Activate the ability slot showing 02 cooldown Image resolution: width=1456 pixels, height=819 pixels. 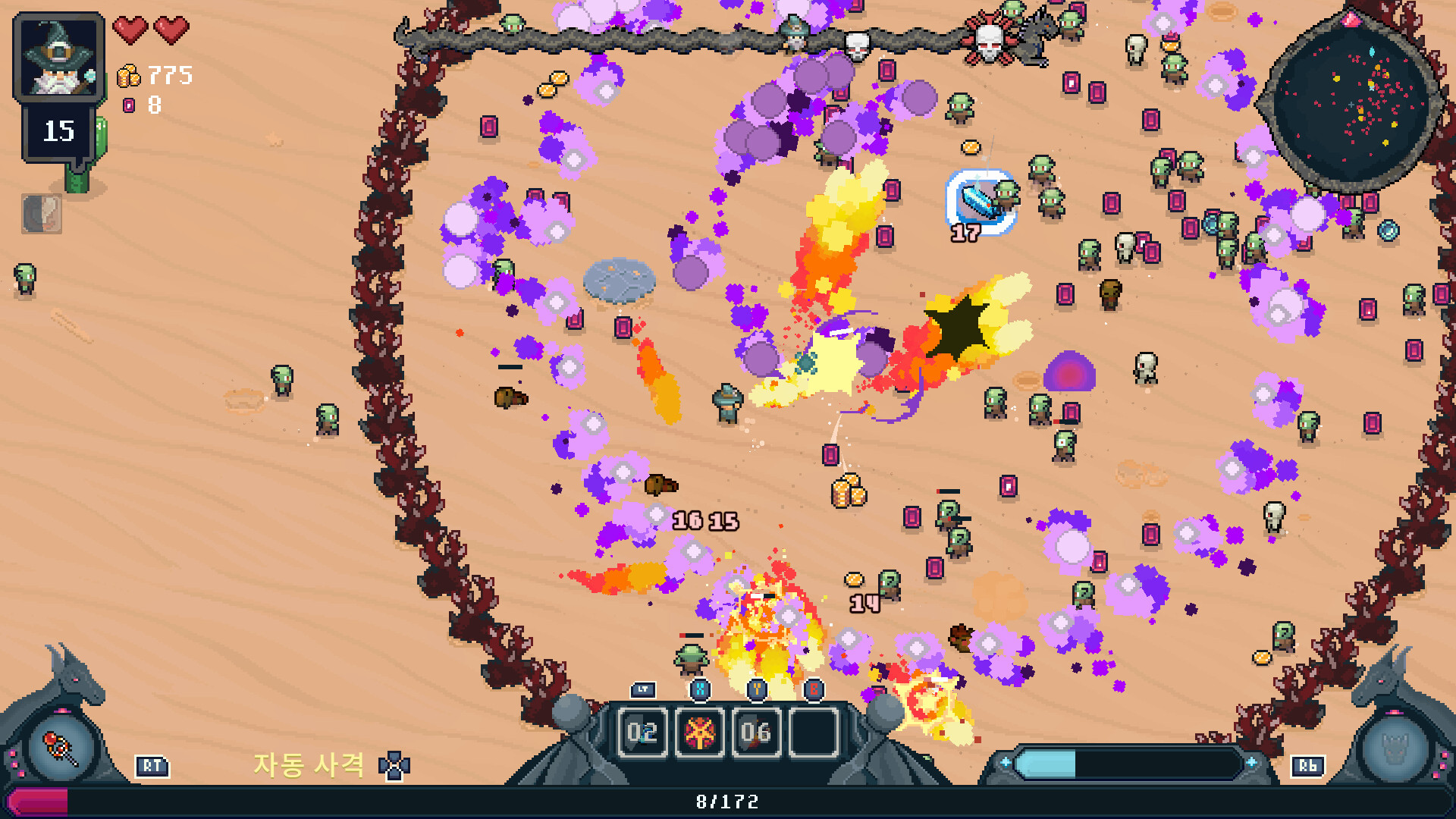(642, 733)
